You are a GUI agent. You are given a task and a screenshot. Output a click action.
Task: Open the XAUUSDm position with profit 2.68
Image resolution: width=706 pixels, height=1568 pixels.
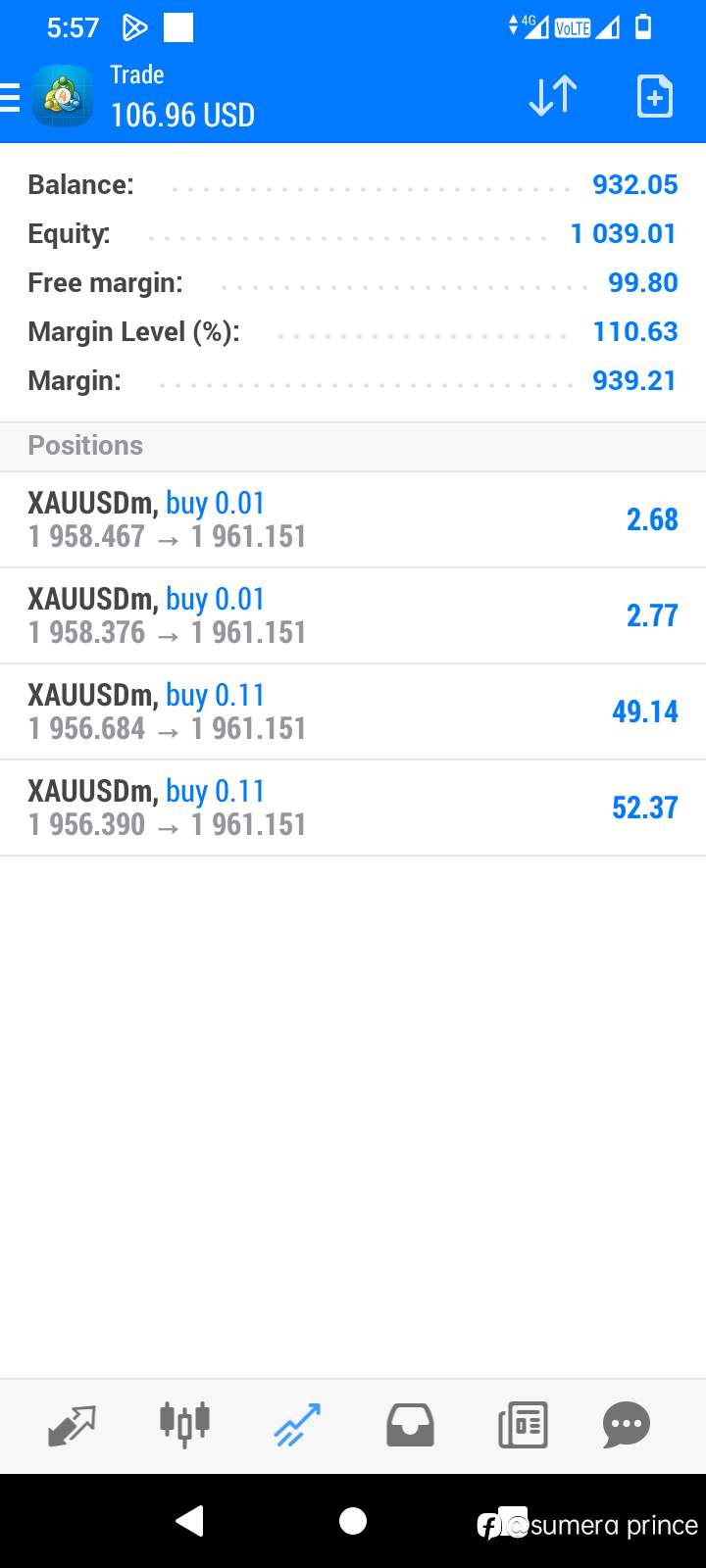353,519
